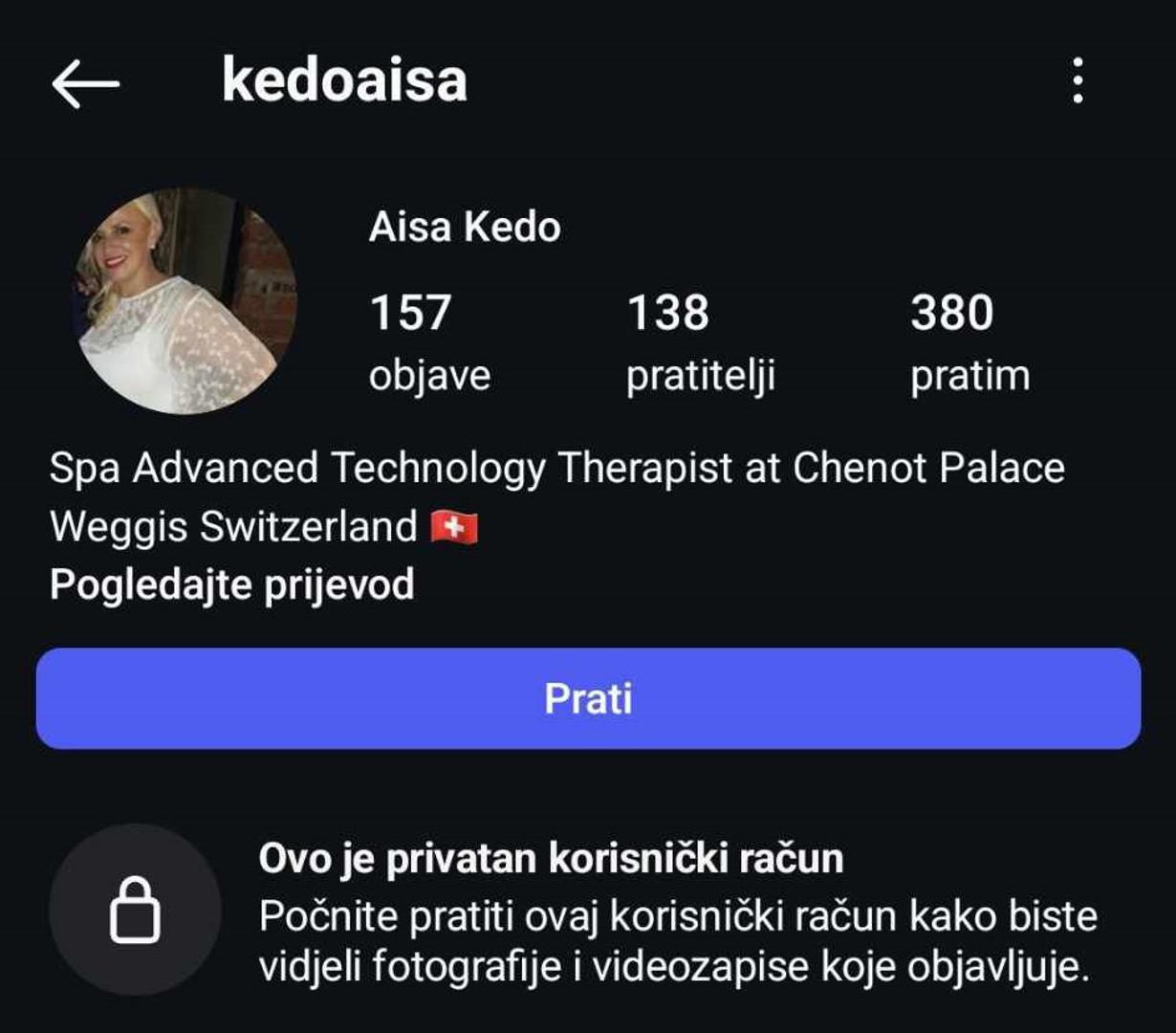
Task: Open Pogledajte prijevod to translate bio
Action: click(231, 584)
